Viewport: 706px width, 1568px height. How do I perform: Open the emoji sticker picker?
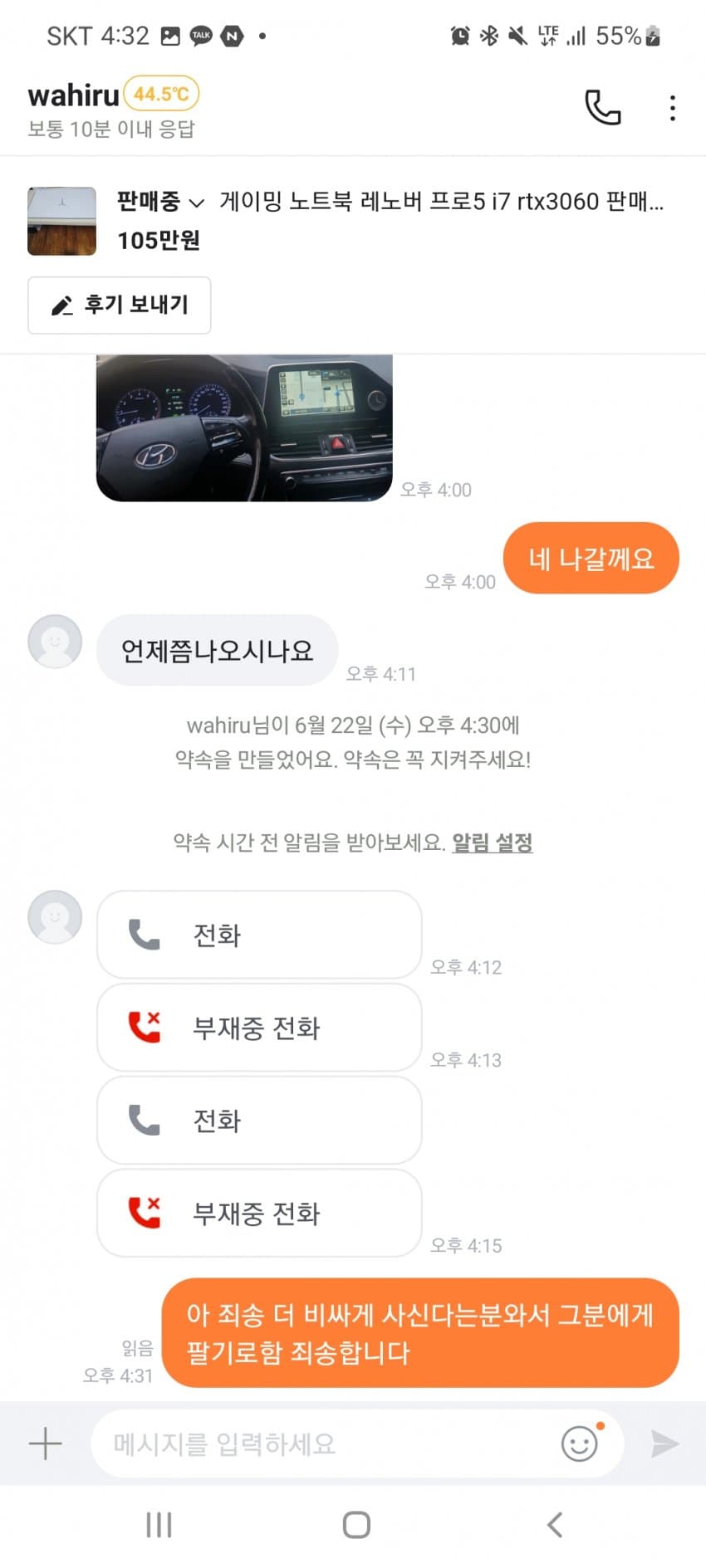(580, 1443)
